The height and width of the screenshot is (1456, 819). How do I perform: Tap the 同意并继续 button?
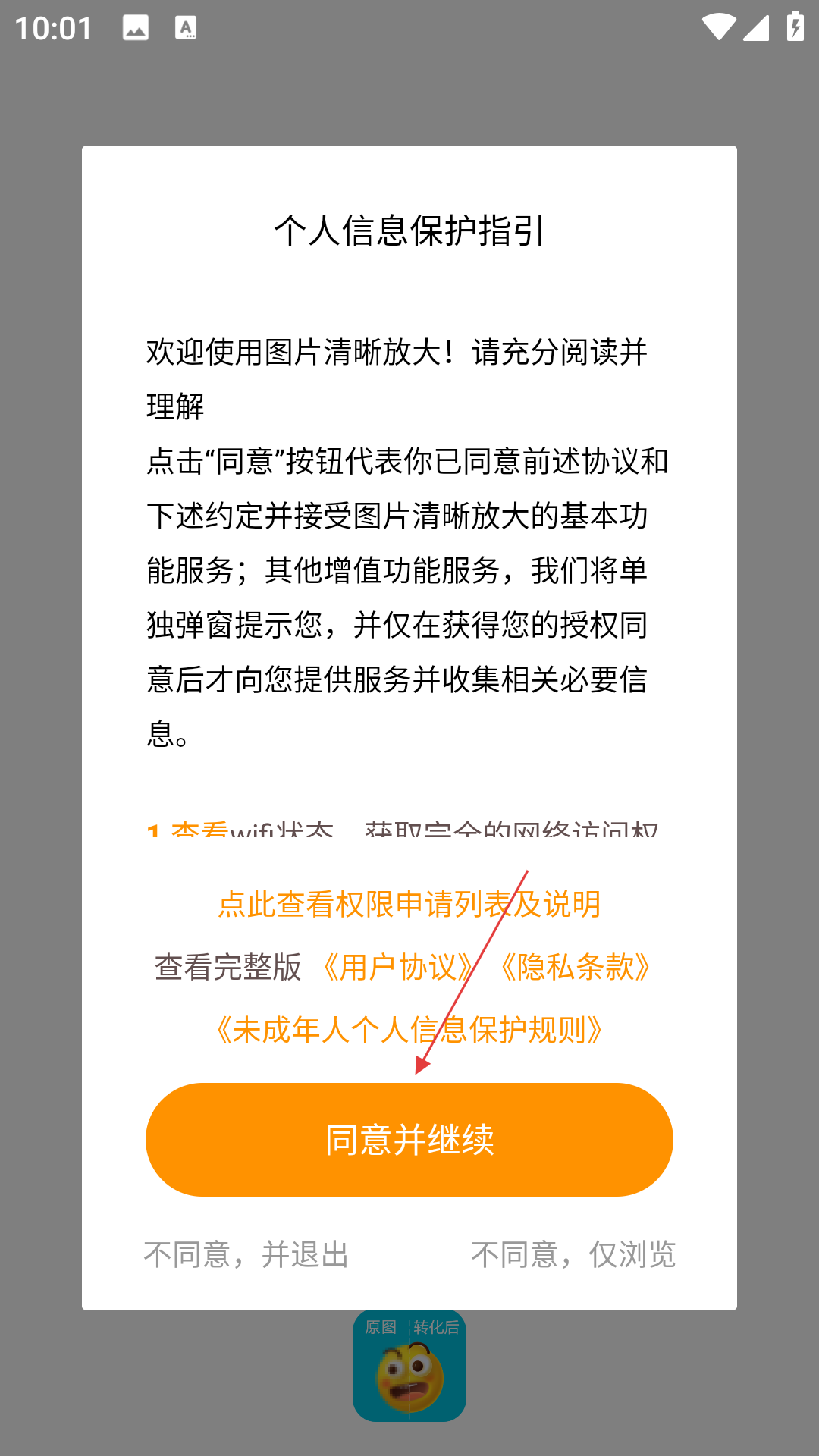point(409,1139)
